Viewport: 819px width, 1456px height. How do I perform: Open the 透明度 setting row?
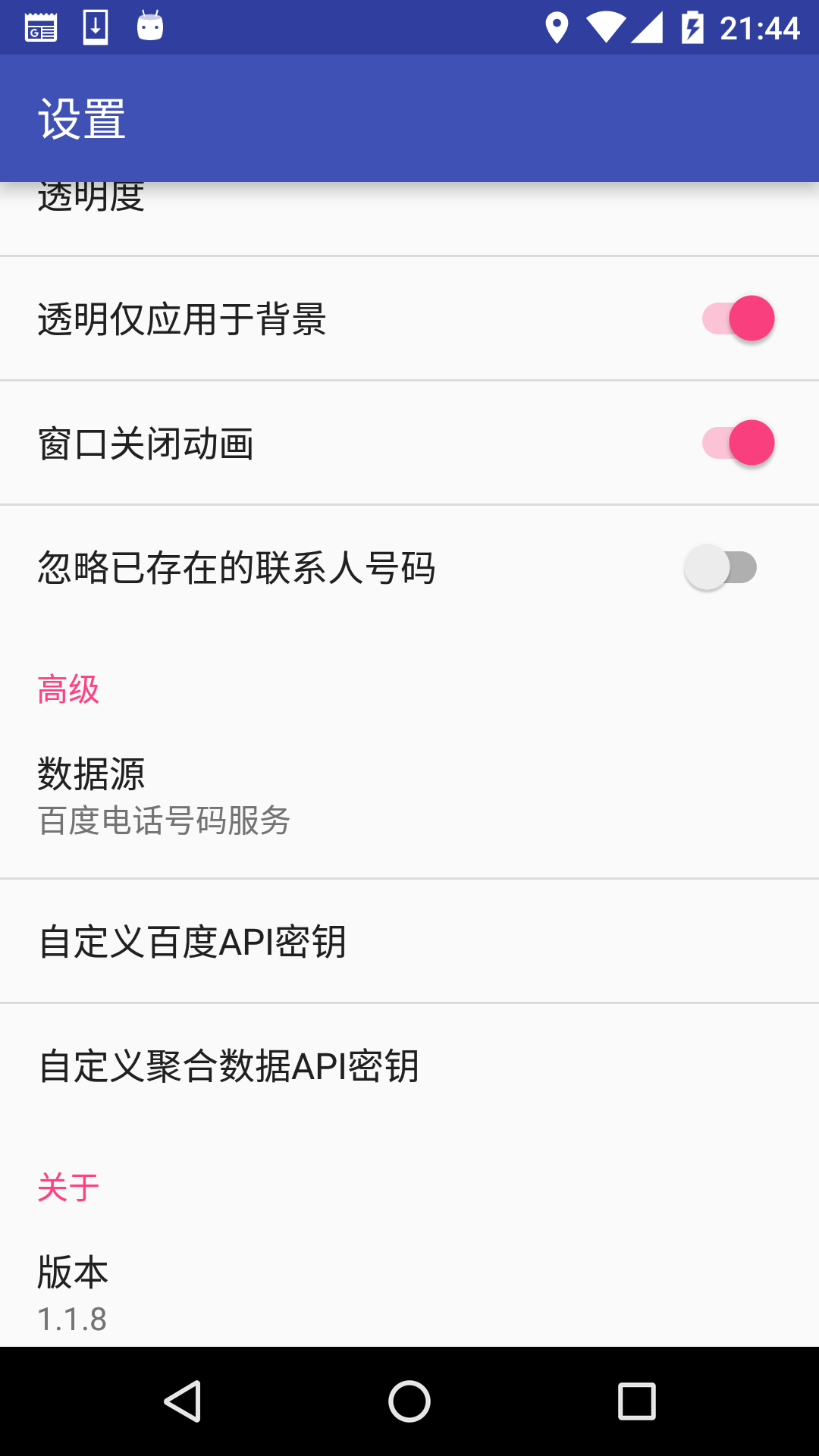(409, 216)
